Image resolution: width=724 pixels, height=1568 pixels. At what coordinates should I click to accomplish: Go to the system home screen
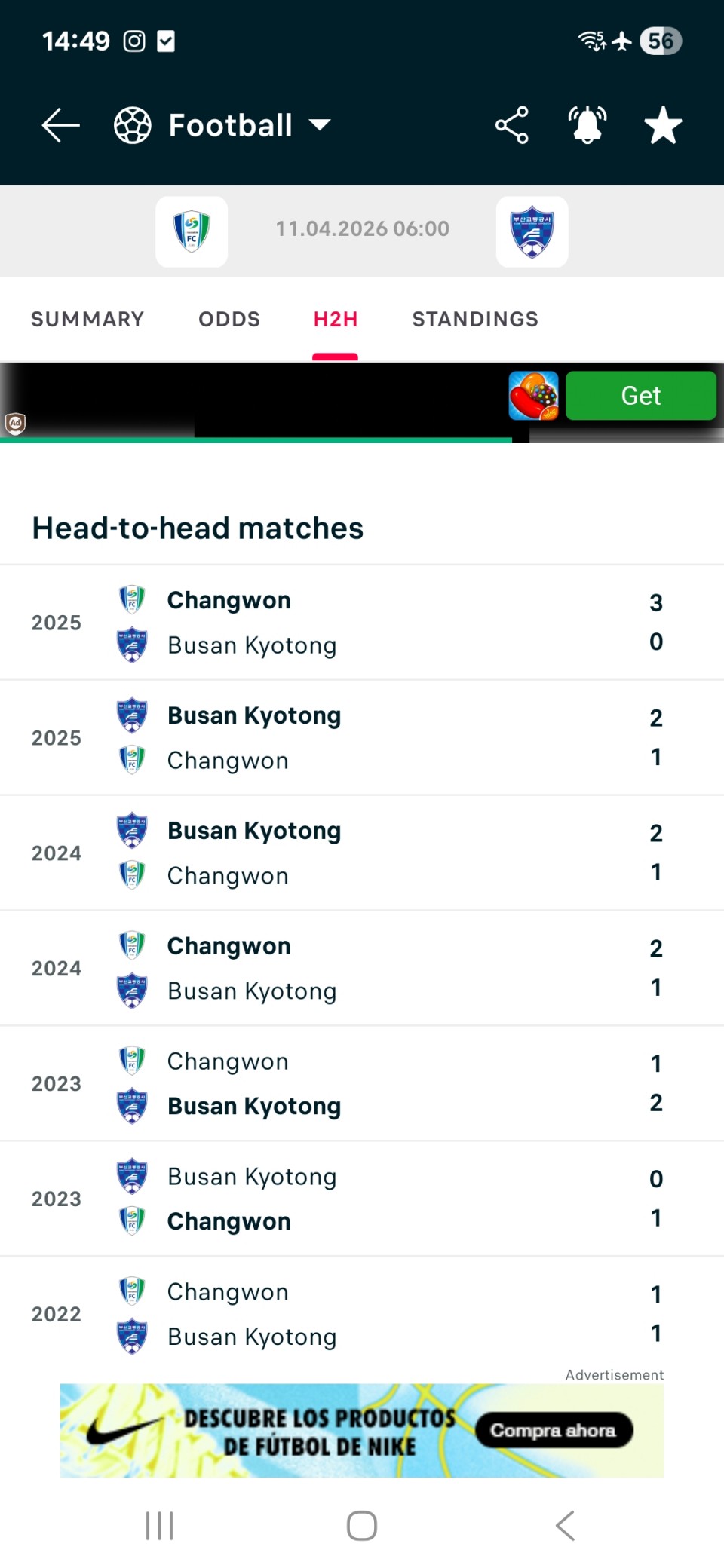pyautogui.click(x=362, y=1526)
